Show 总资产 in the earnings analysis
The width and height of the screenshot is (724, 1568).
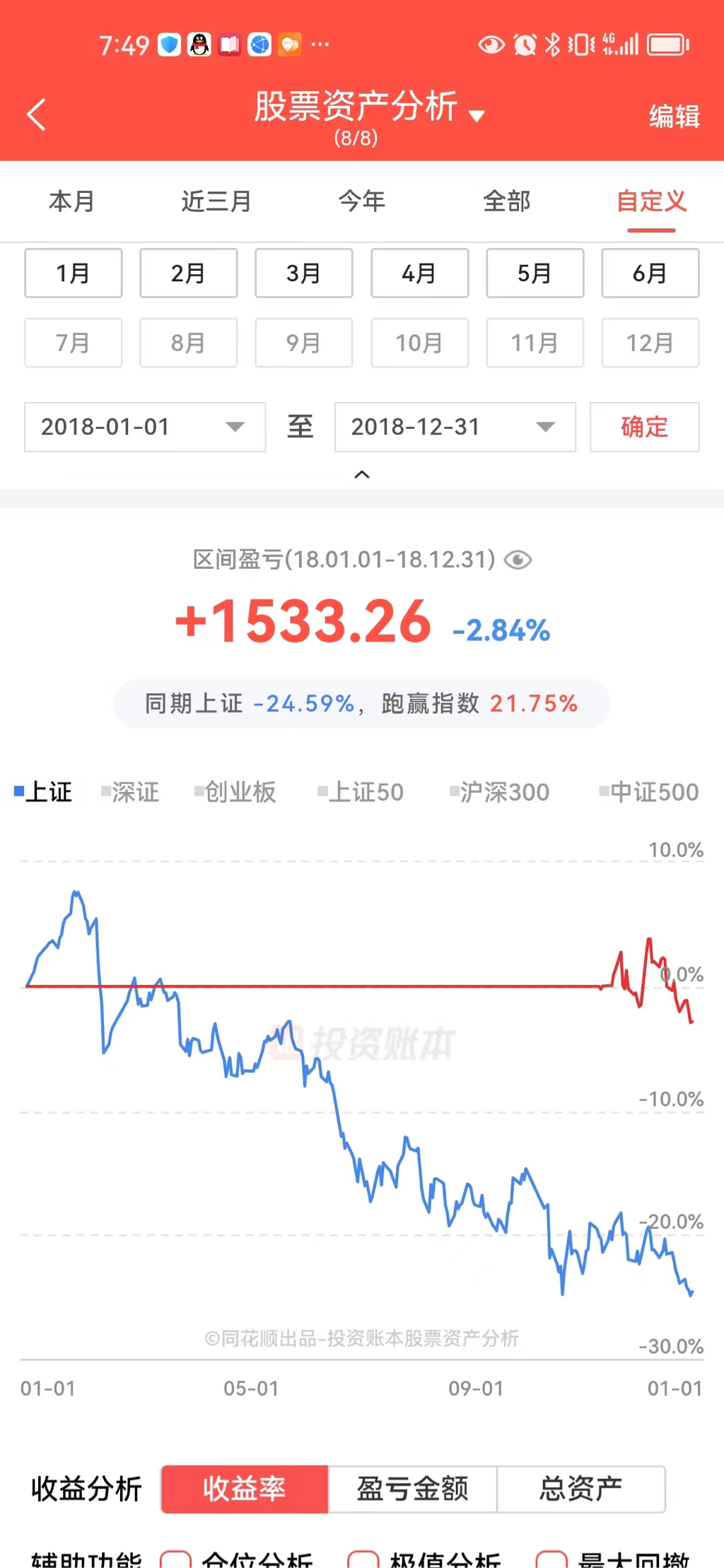coord(580,1489)
